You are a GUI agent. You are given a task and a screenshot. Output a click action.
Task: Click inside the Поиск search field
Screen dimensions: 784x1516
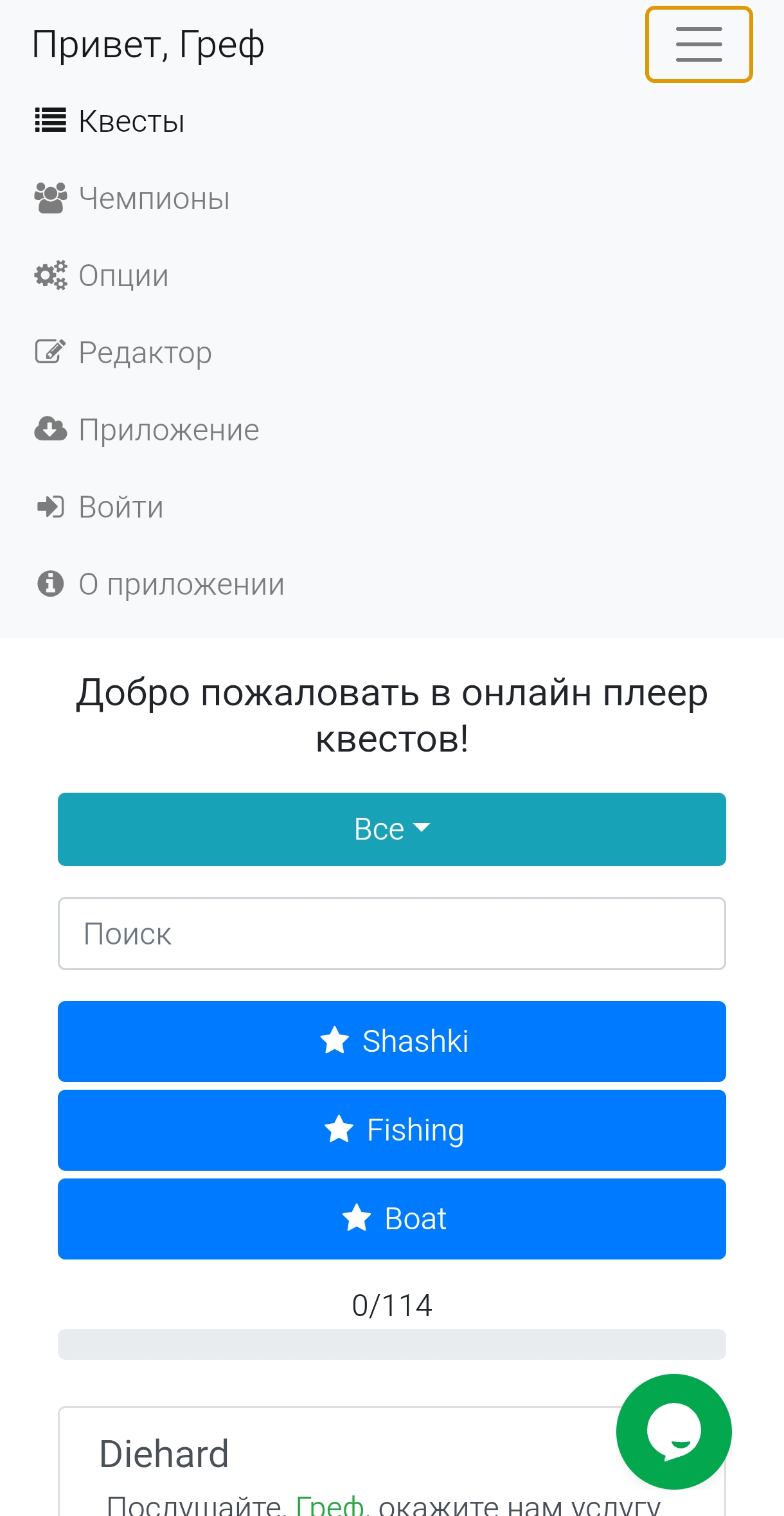[391, 934]
